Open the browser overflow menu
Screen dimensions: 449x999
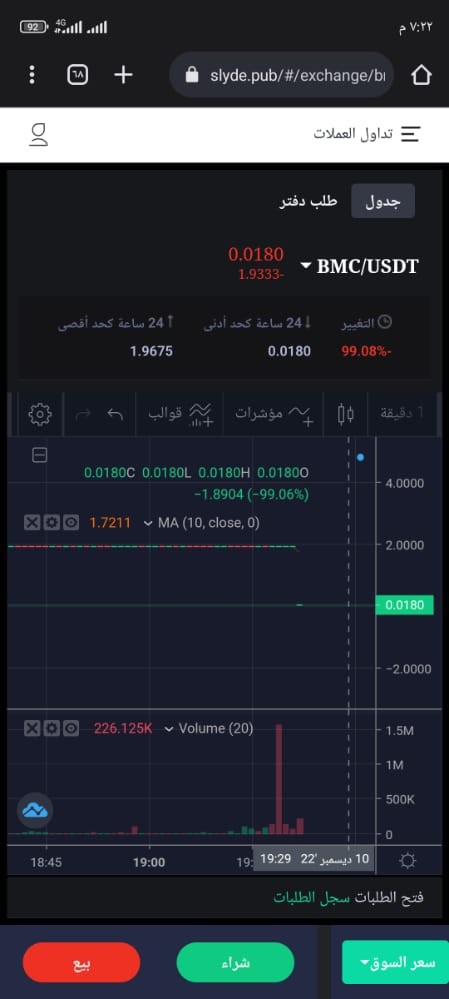click(32, 76)
